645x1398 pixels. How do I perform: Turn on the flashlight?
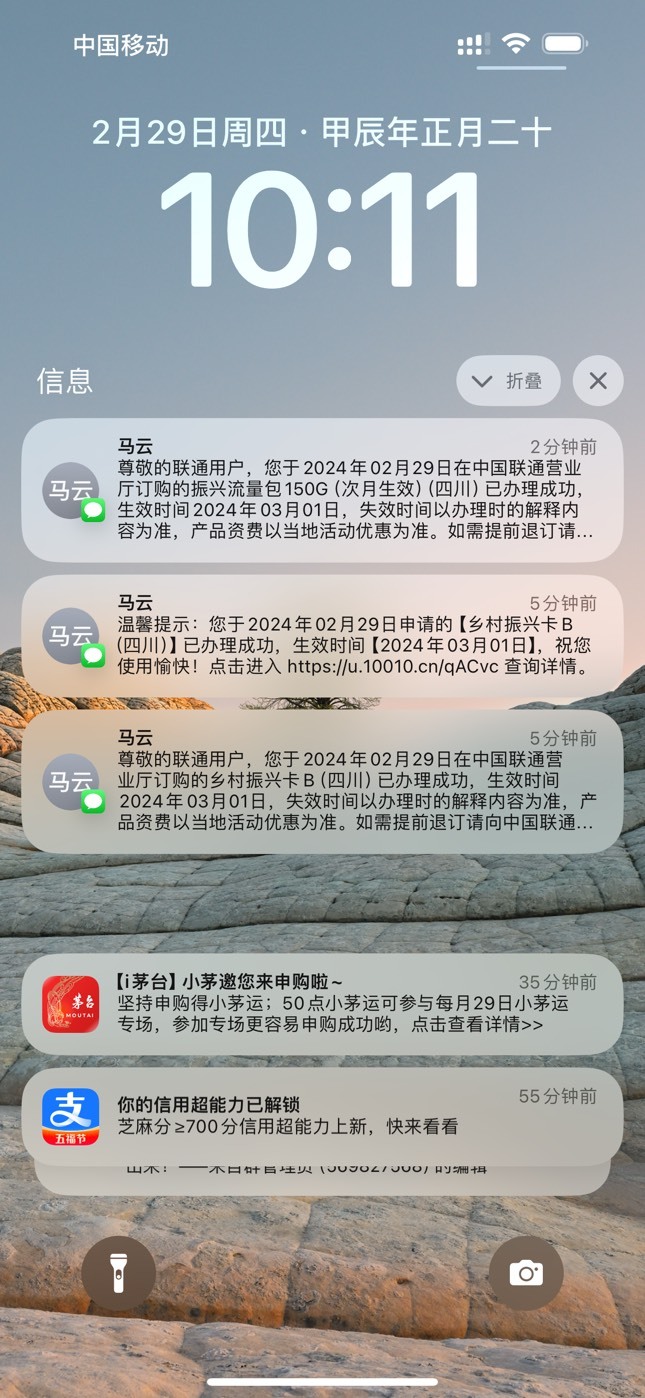118,1273
